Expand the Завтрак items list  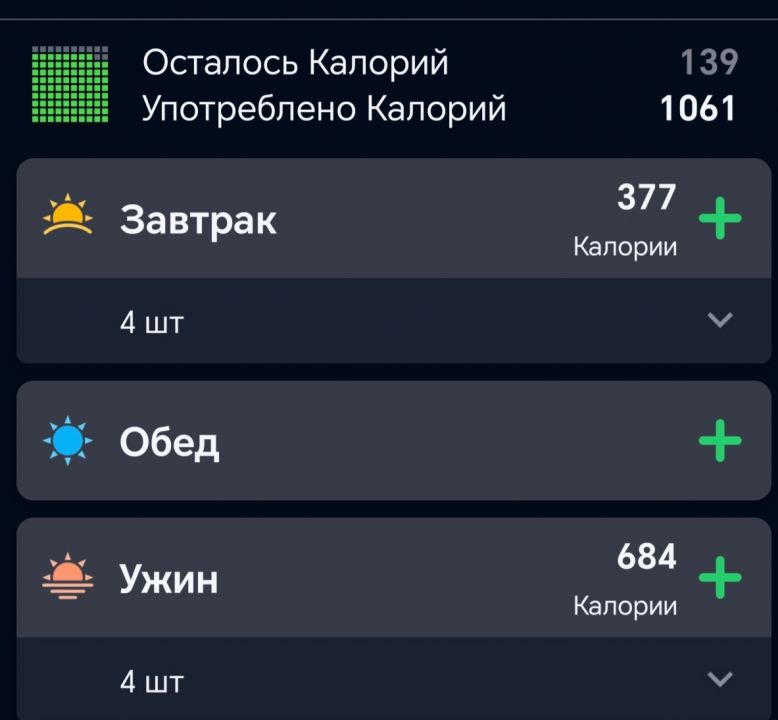click(x=720, y=320)
